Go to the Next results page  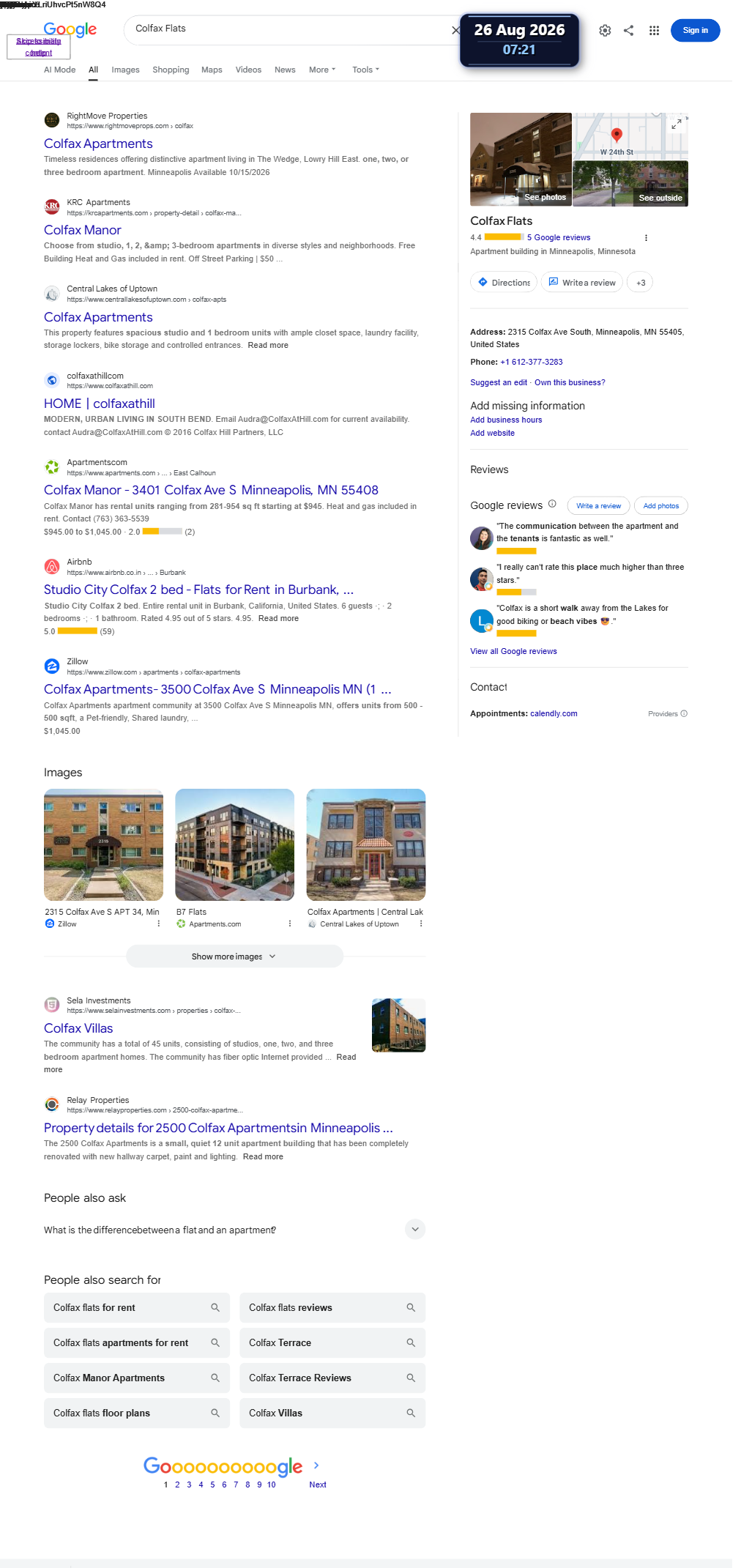click(x=317, y=1485)
